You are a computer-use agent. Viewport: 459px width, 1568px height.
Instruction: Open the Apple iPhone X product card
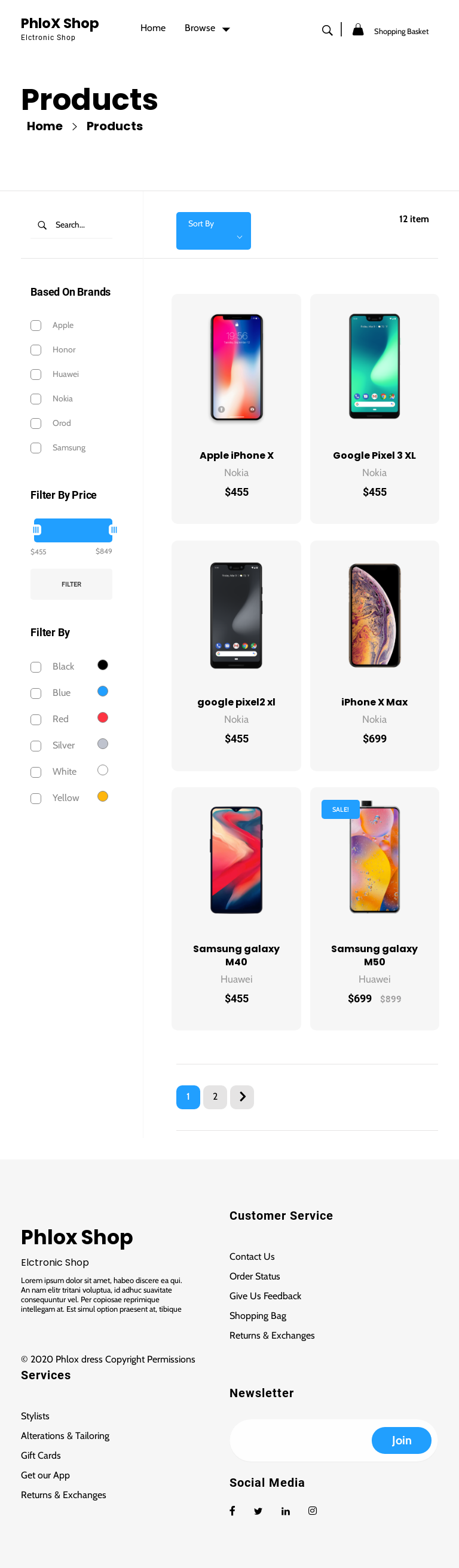tap(236, 408)
